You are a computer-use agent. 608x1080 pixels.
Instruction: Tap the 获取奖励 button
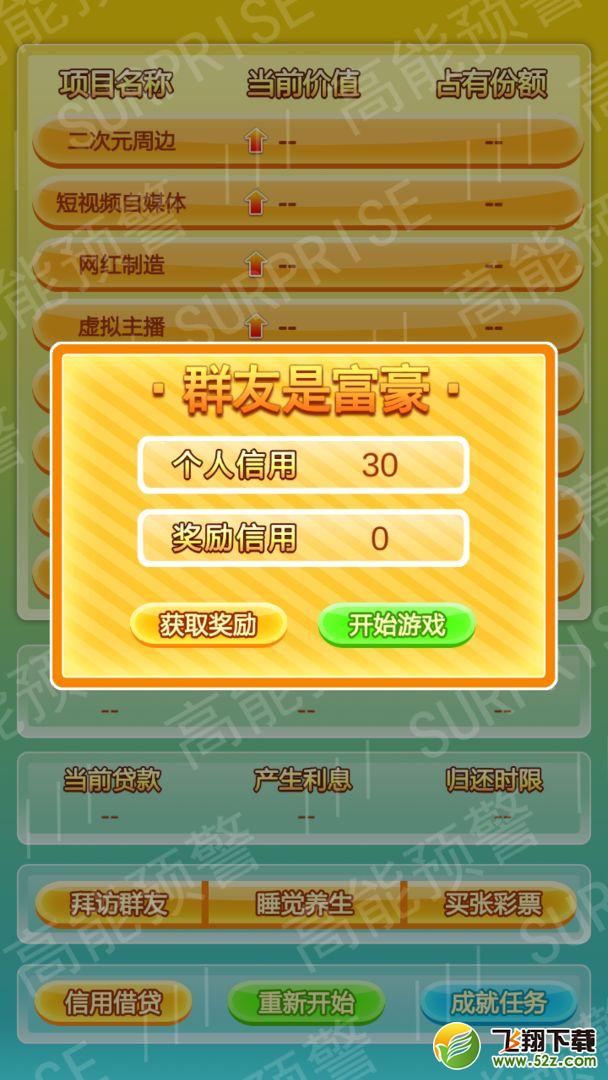(208, 625)
